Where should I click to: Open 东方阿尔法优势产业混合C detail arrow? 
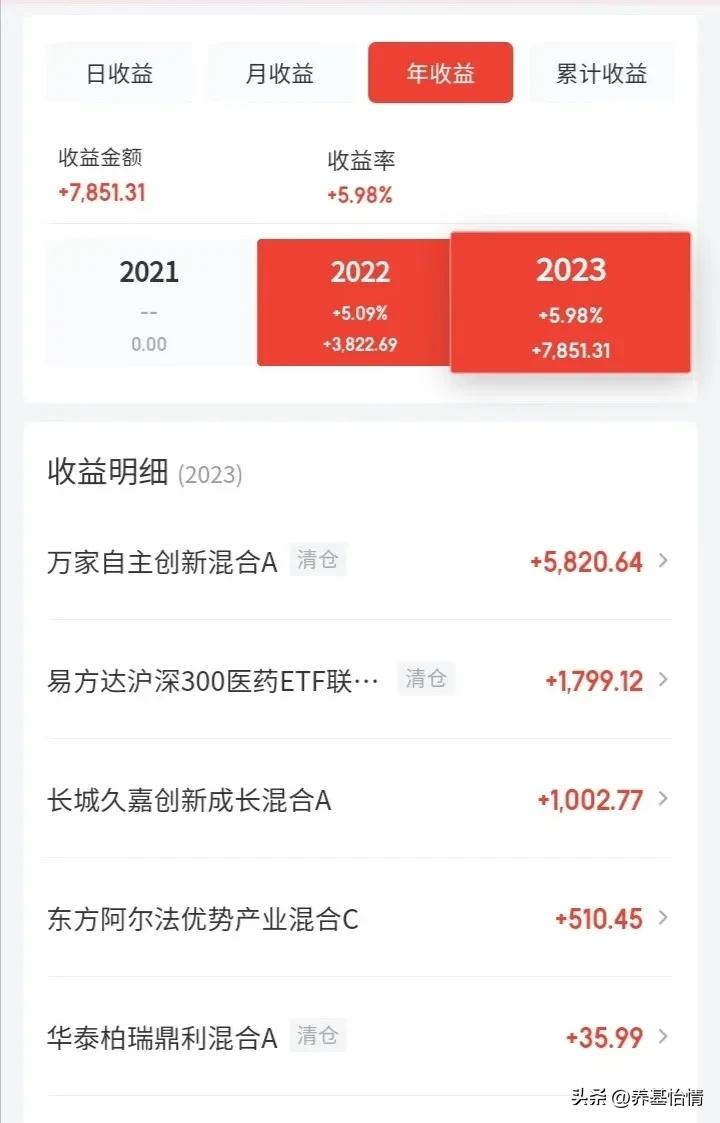pyautogui.click(x=662, y=919)
